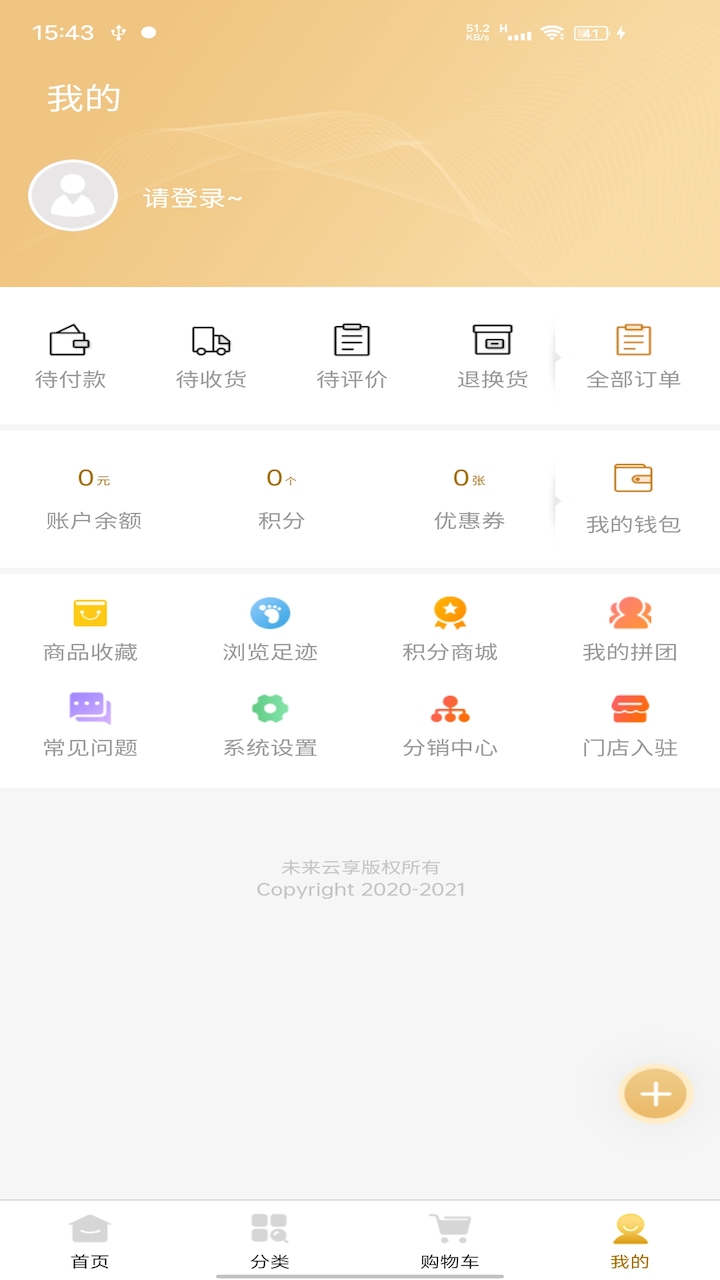Expand 全部订单 via its chevron arrow
Image resolution: width=720 pixels, height=1280 pixels.
tap(558, 357)
